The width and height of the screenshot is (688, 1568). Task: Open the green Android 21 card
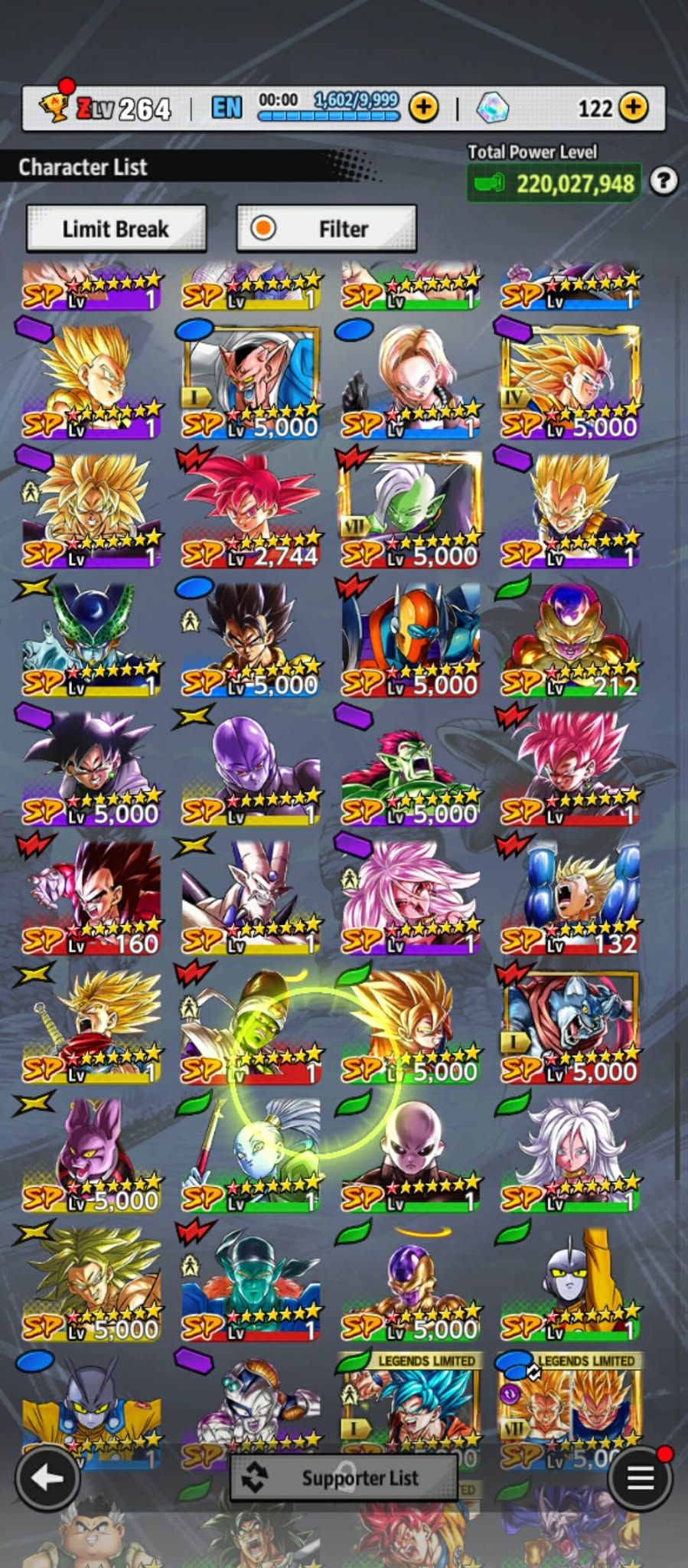(x=569, y=1154)
